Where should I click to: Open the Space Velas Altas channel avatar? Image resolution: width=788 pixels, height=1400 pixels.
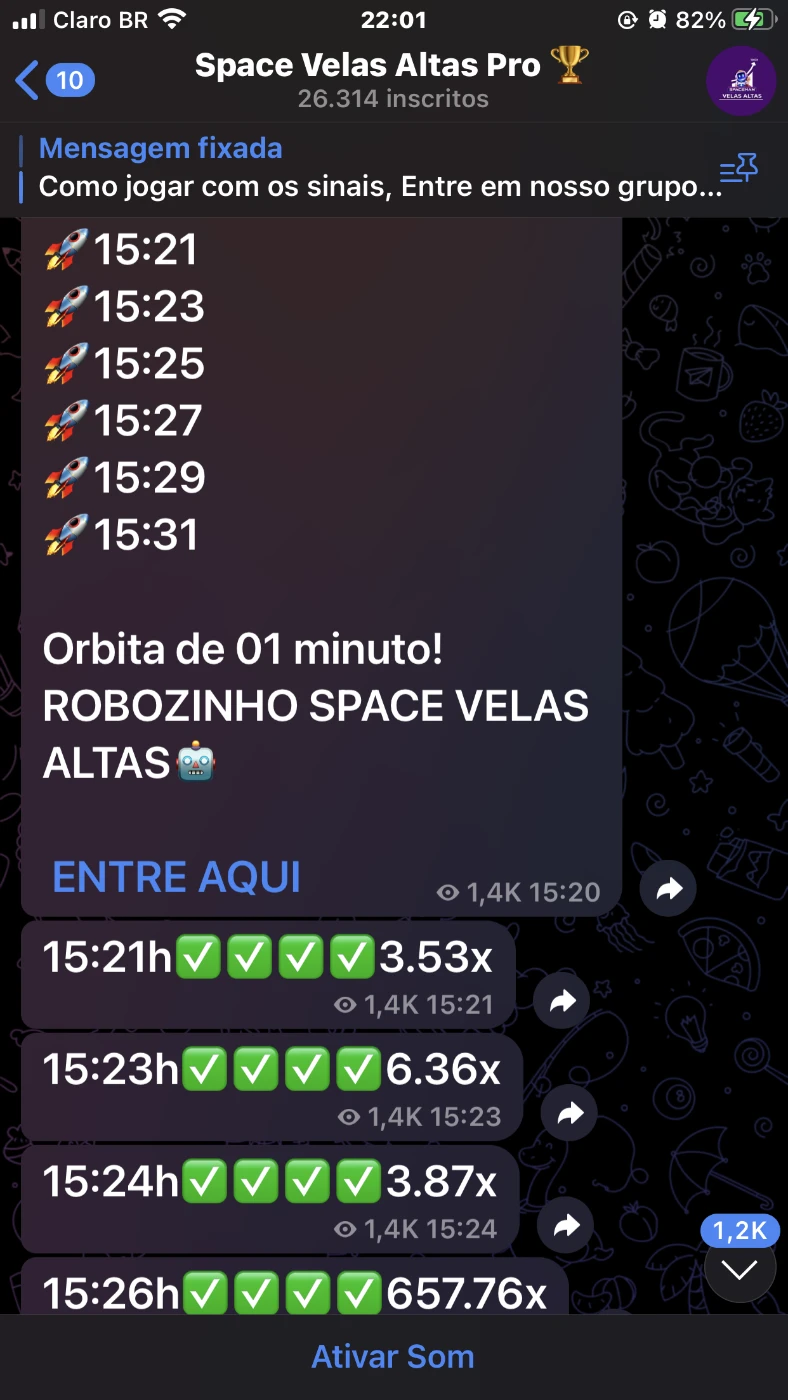coord(741,80)
